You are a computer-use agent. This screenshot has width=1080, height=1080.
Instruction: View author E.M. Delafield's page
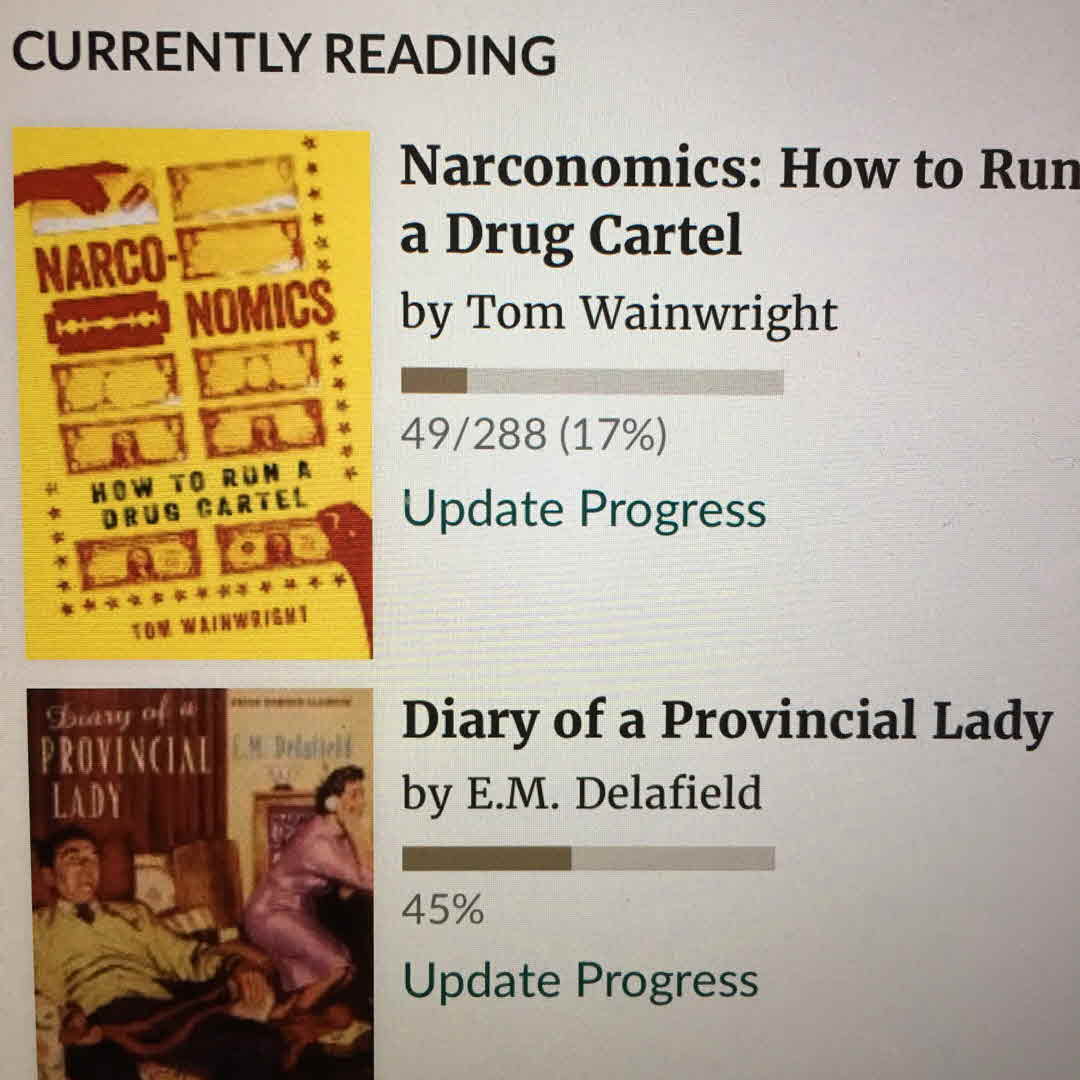[612, 793]
